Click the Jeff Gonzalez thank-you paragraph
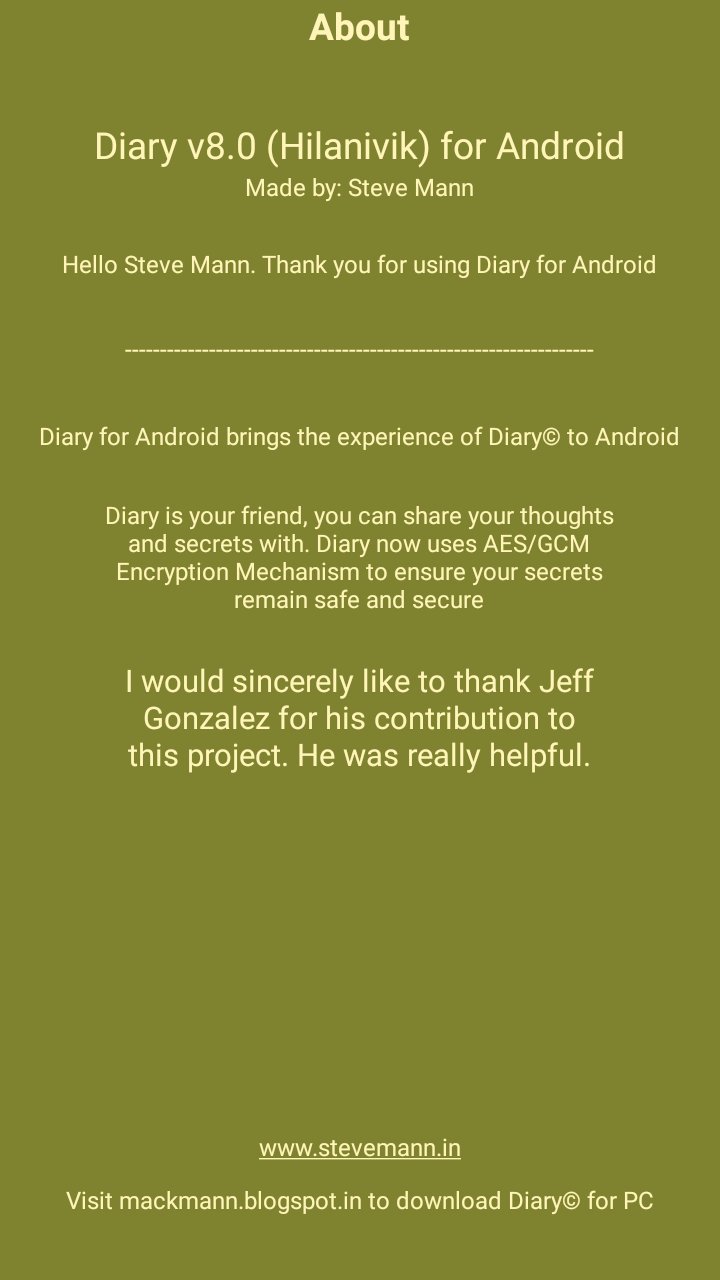The image size is (720, 1280). pyautogui.click(x=360, y=718)
